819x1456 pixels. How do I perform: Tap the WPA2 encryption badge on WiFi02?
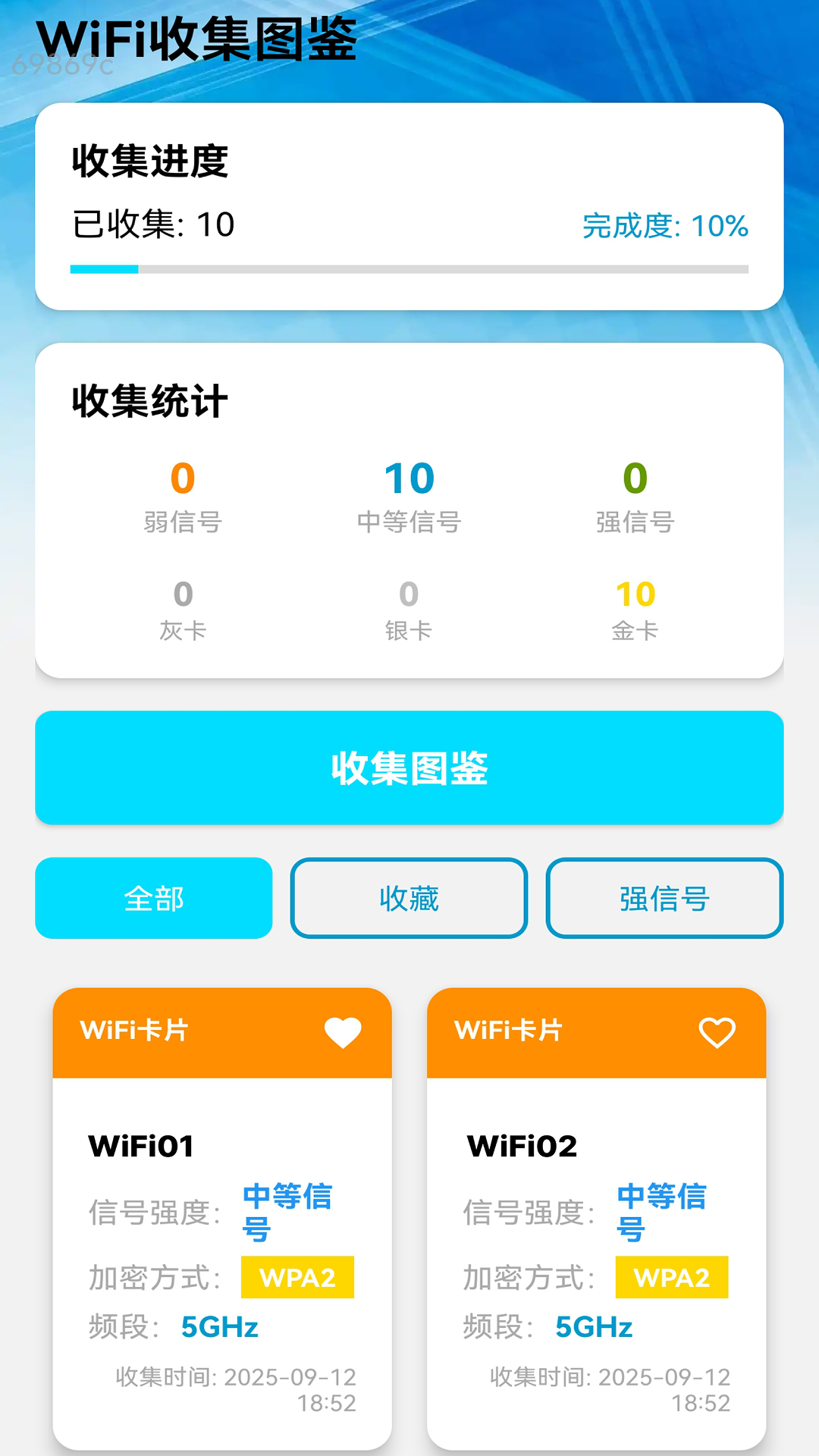(x=672, y=1277)
